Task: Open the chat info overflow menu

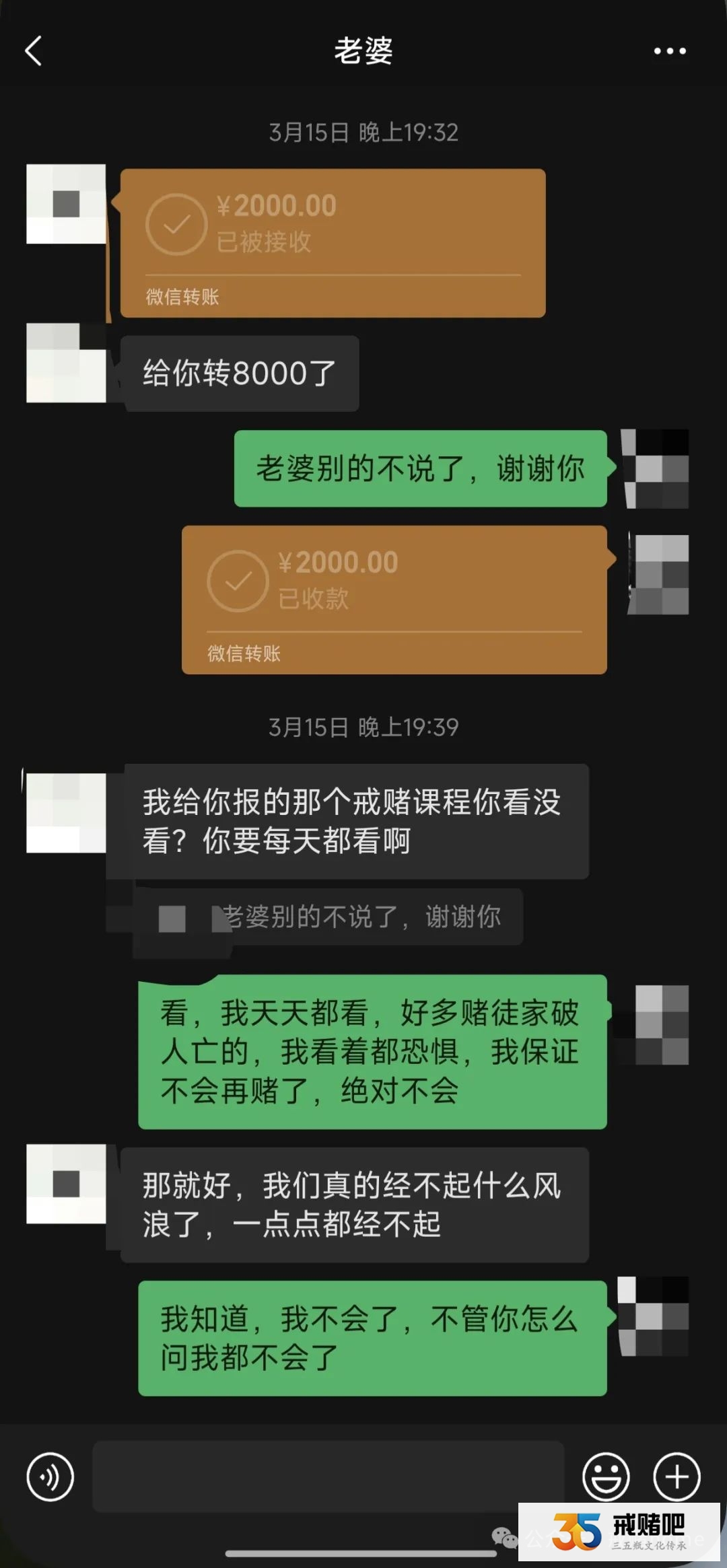Action: (670, 51)
